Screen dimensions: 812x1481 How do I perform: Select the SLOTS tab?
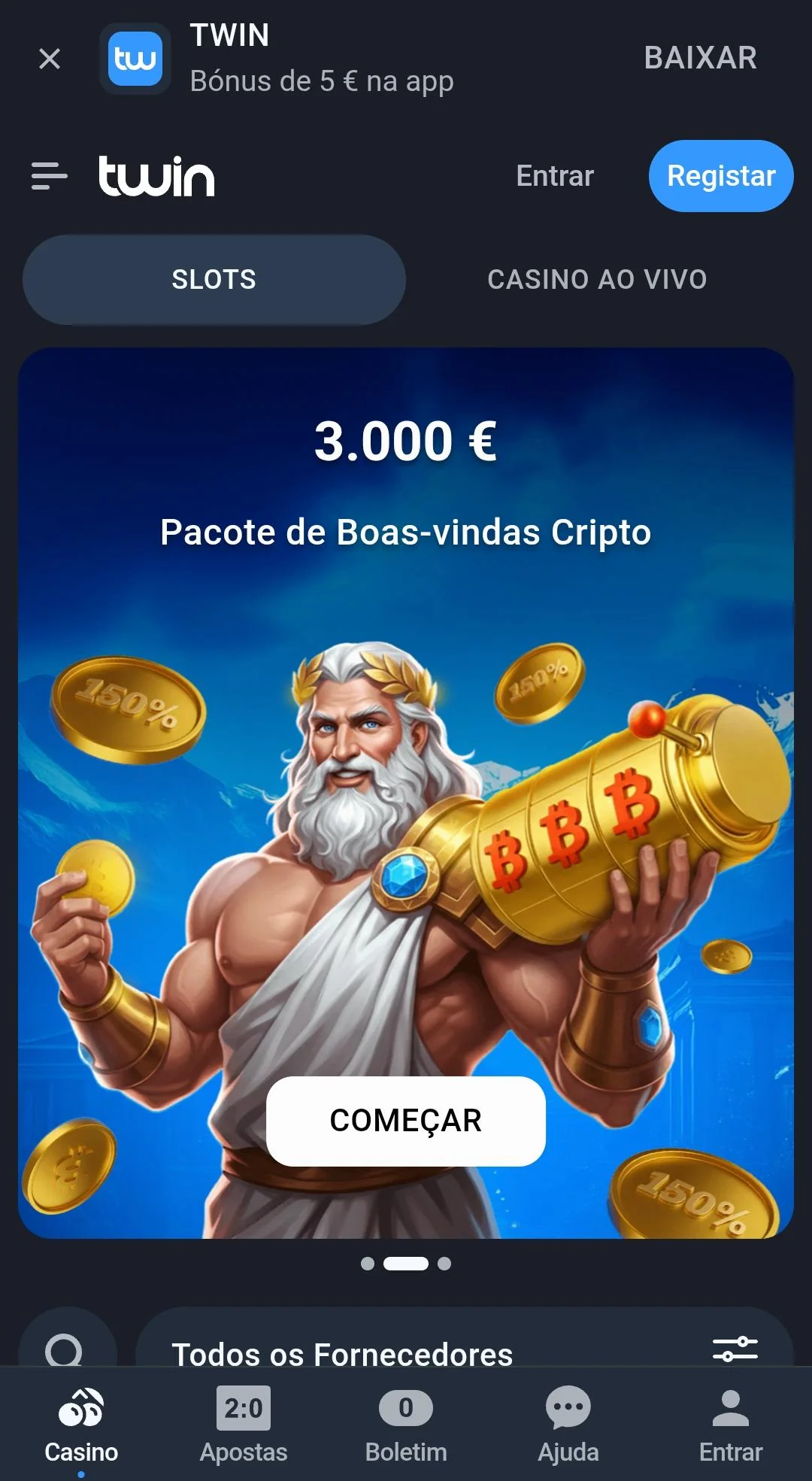tap(214, 280)
